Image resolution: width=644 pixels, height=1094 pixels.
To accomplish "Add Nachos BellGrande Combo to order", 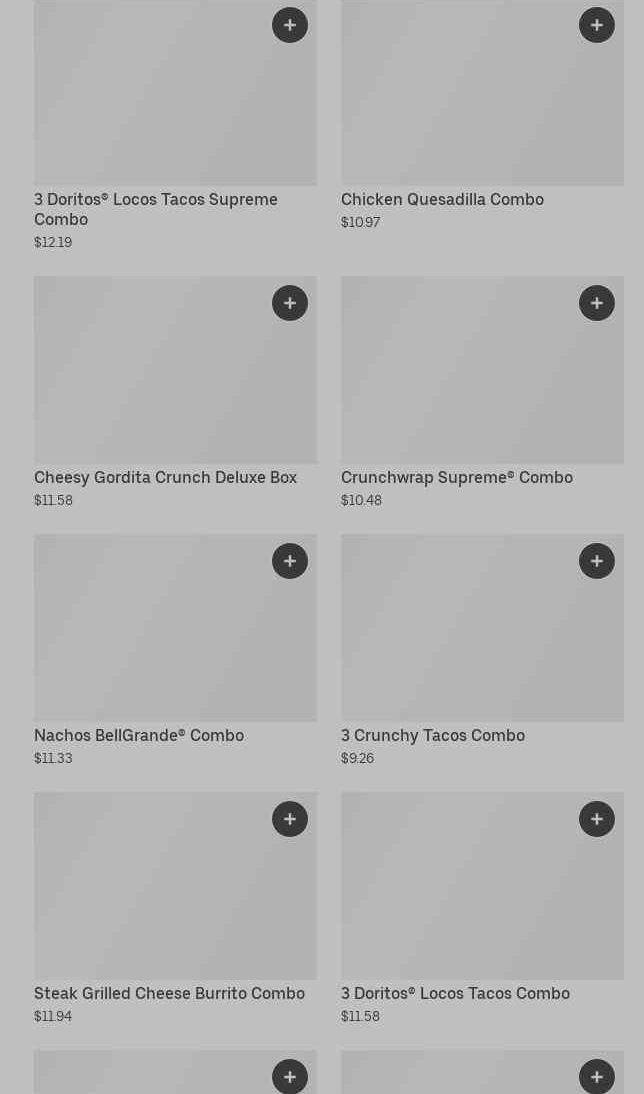I will click(x=290, y=561).
